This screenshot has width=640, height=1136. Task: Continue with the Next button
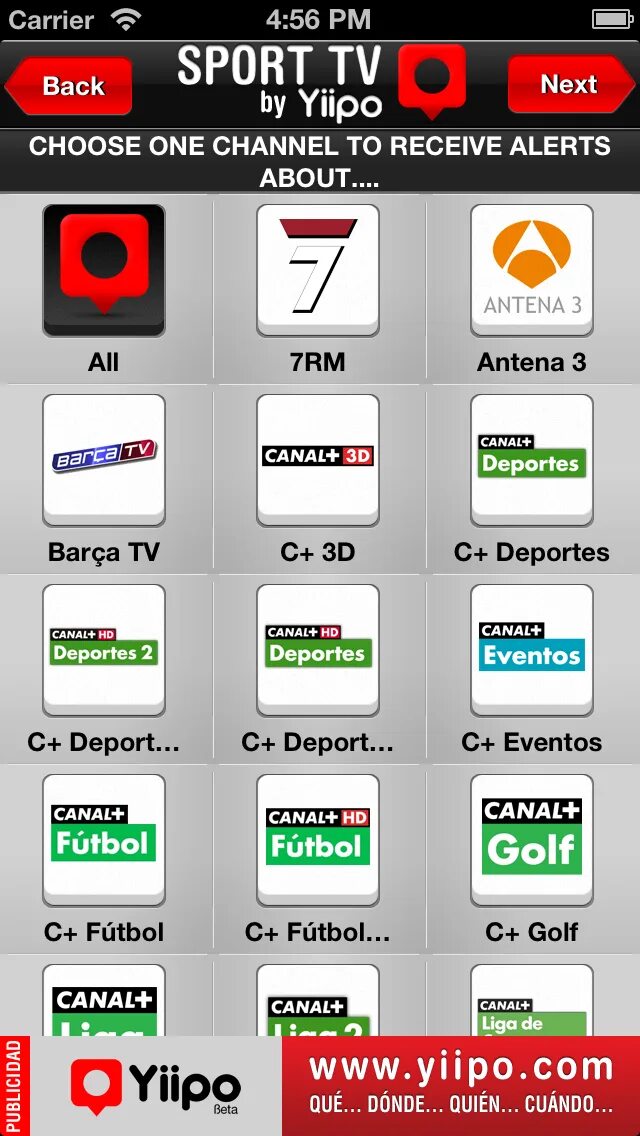click(x=571, y=84)
